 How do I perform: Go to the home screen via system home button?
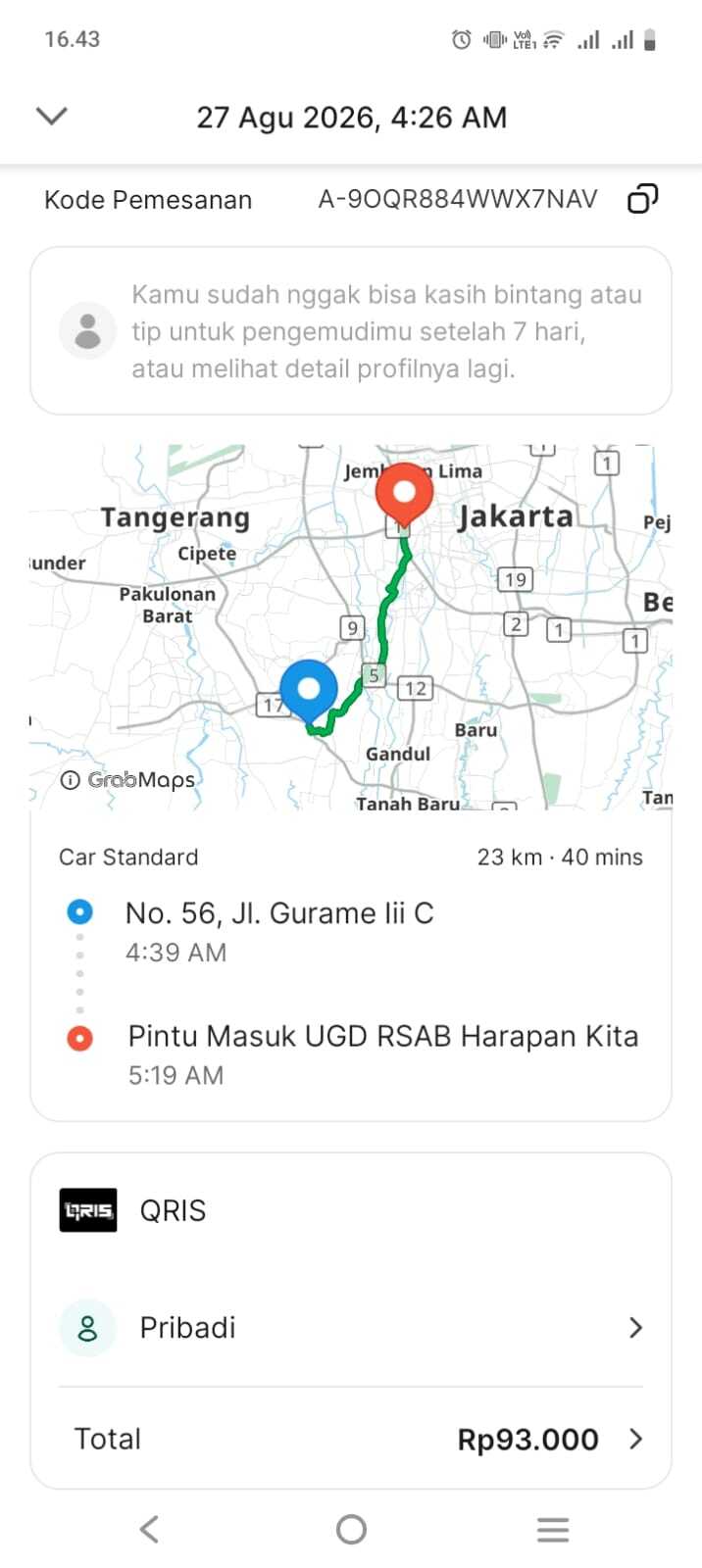pos(351,1529)
